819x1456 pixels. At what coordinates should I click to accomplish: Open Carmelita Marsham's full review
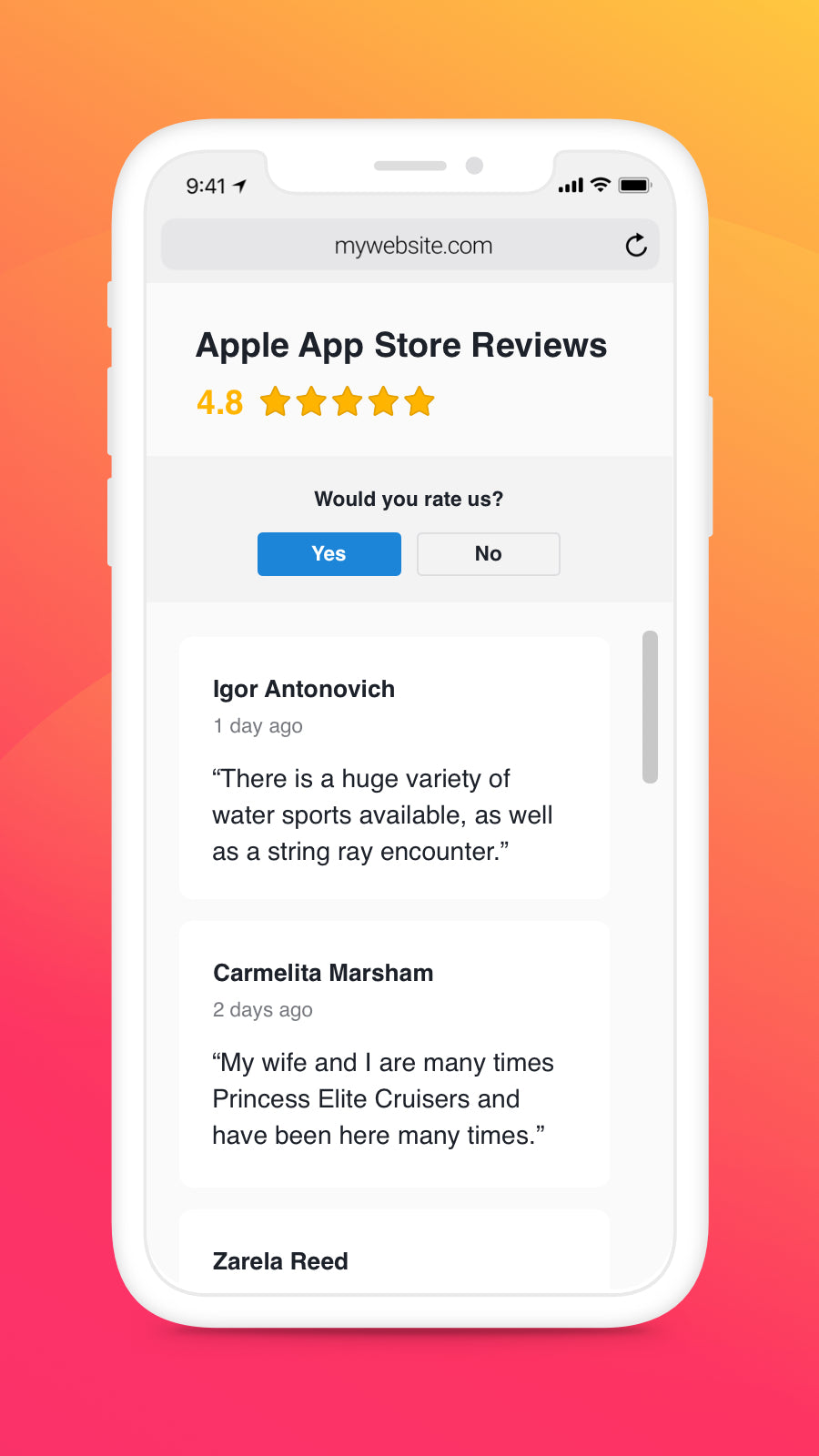coord(393,1053)
